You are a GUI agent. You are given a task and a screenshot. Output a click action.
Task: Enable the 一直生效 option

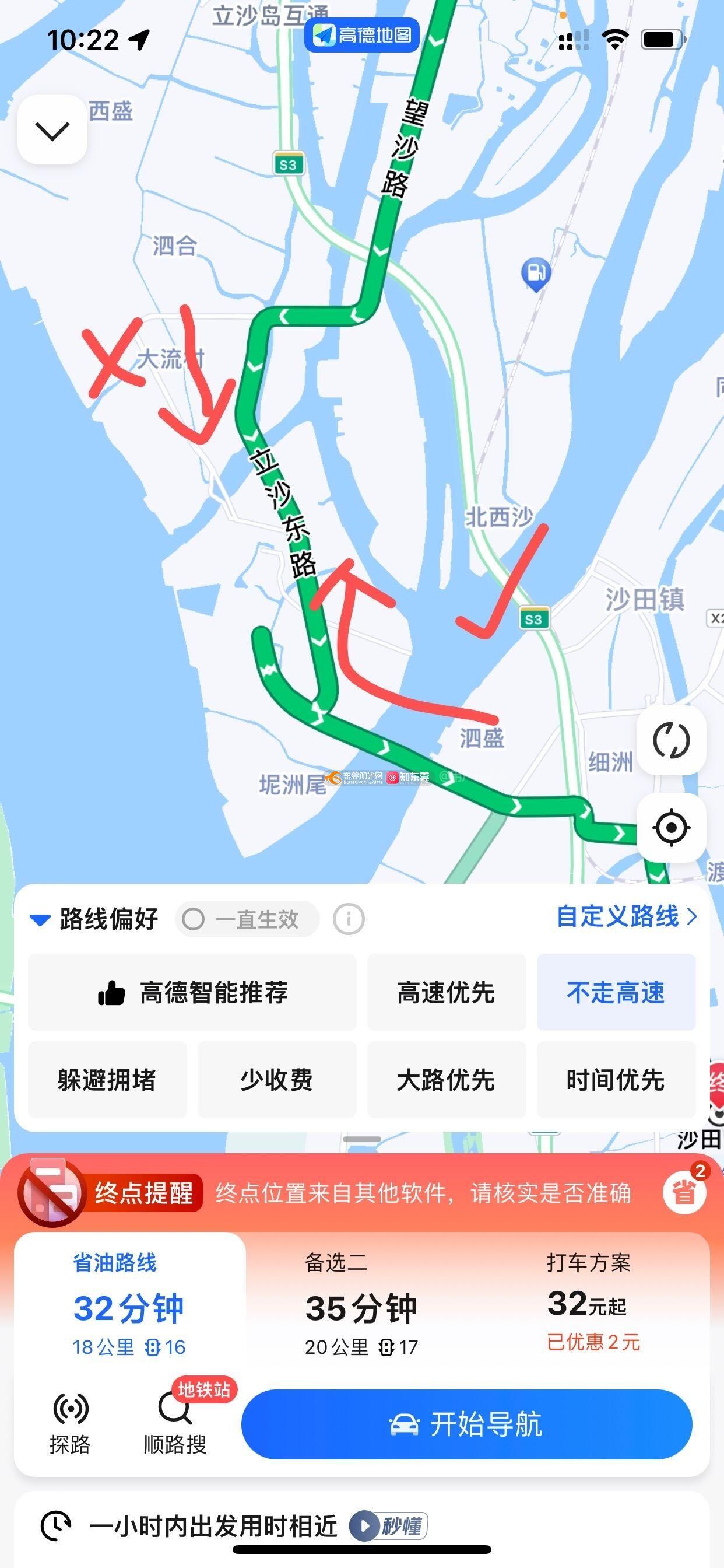247,919
